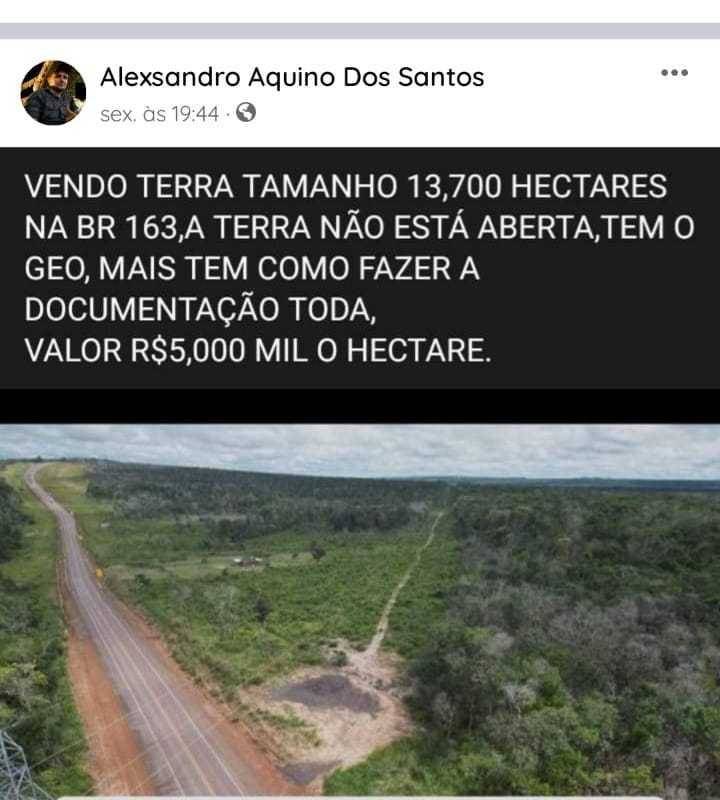Image resolution: width=720 pixels, height=800 pixels.
Task: Open Alexsandro Aquino Dos Santos's profile picture
Action: coord(53,92)
